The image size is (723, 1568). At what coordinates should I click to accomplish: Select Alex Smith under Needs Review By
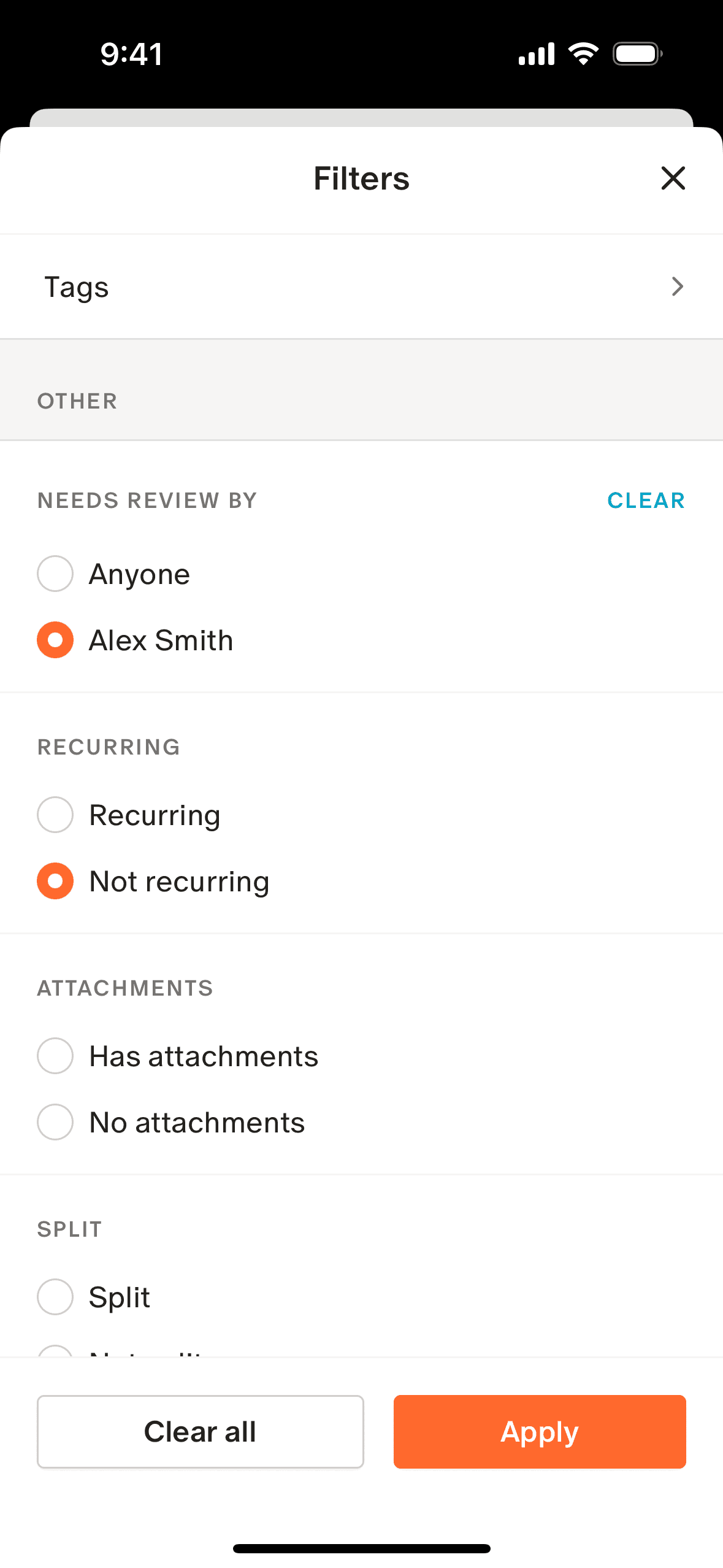click(55, 640)
